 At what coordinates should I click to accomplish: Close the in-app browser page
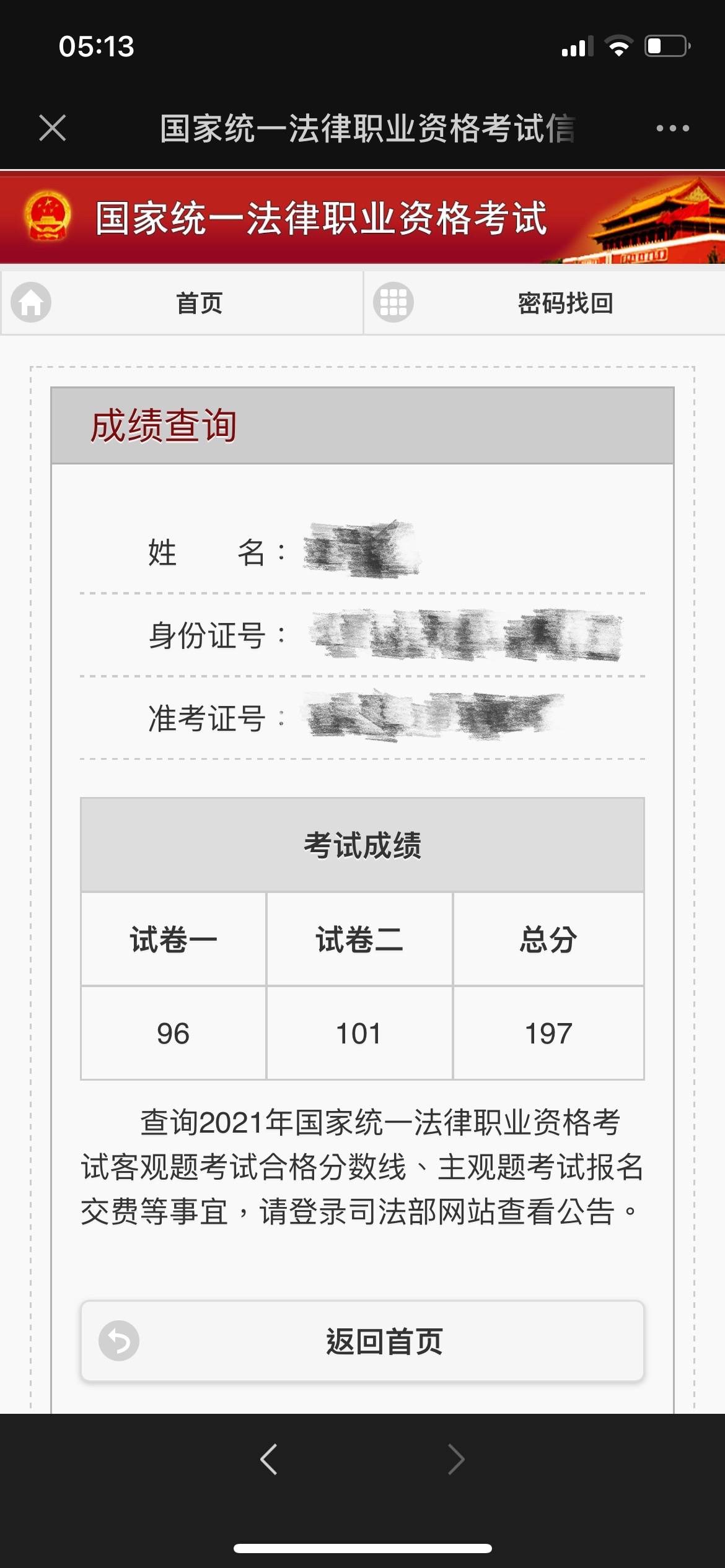point(53,128)
